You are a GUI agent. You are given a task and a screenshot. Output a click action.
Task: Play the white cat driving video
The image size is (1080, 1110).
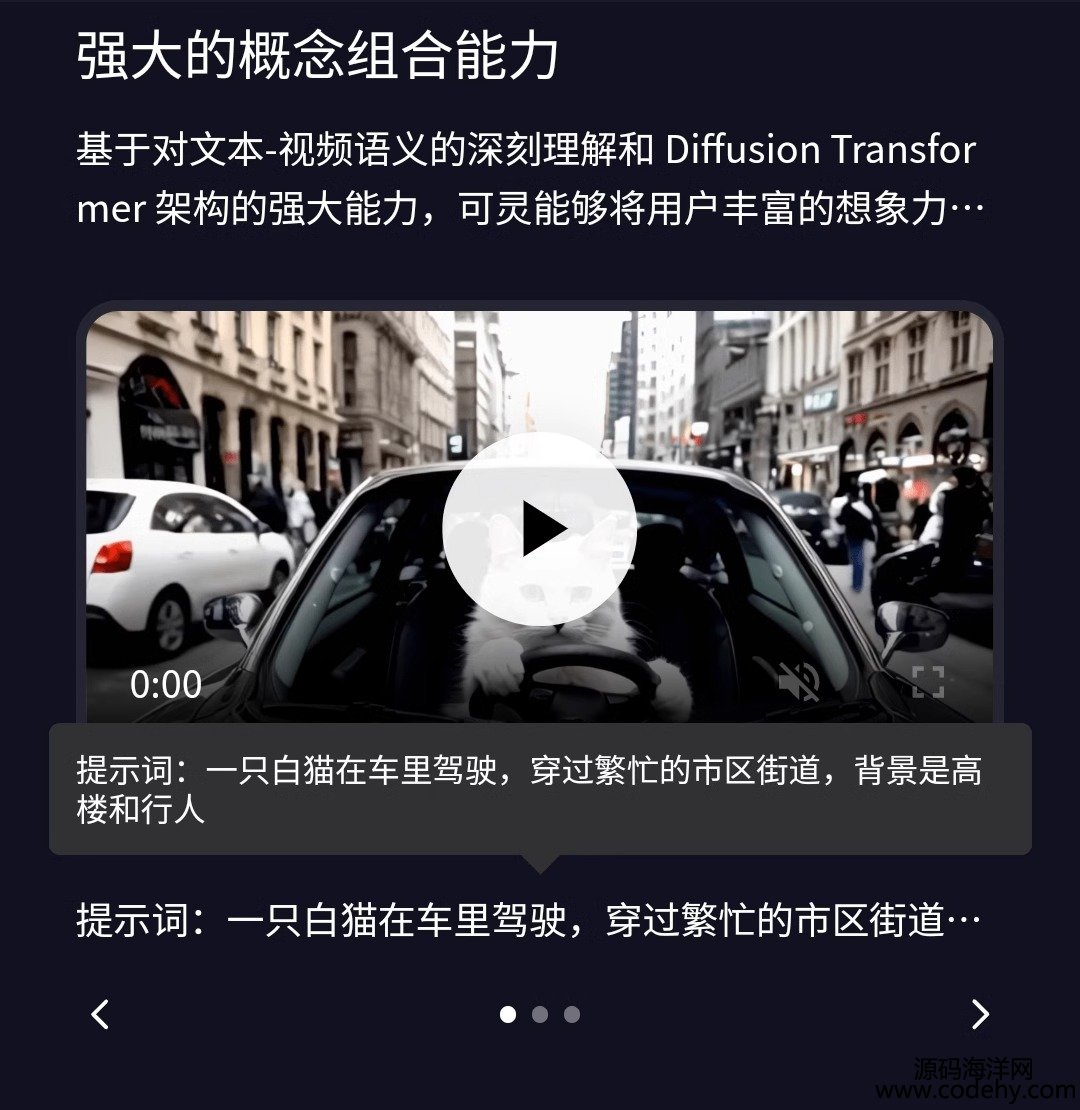(539, 530)
